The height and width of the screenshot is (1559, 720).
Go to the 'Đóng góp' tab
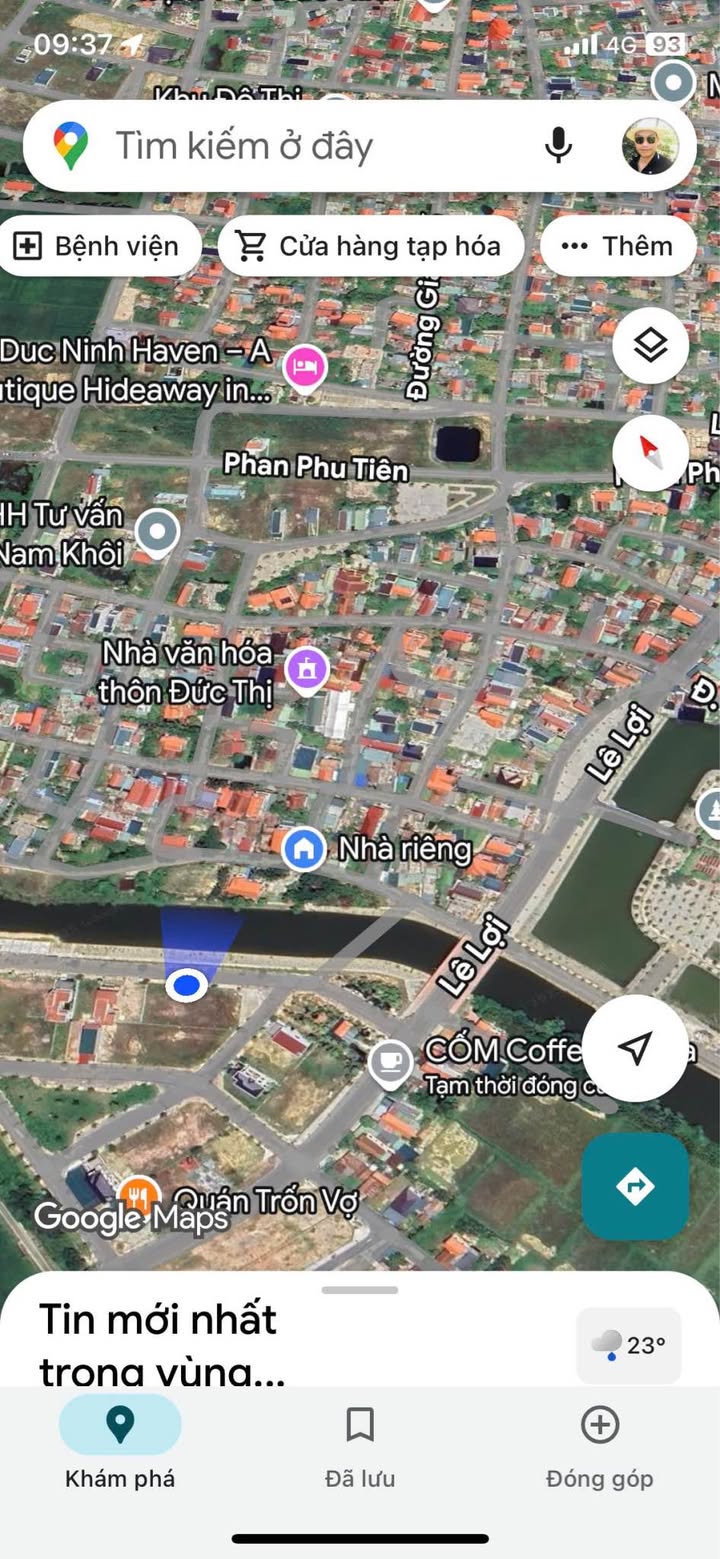600,1444
